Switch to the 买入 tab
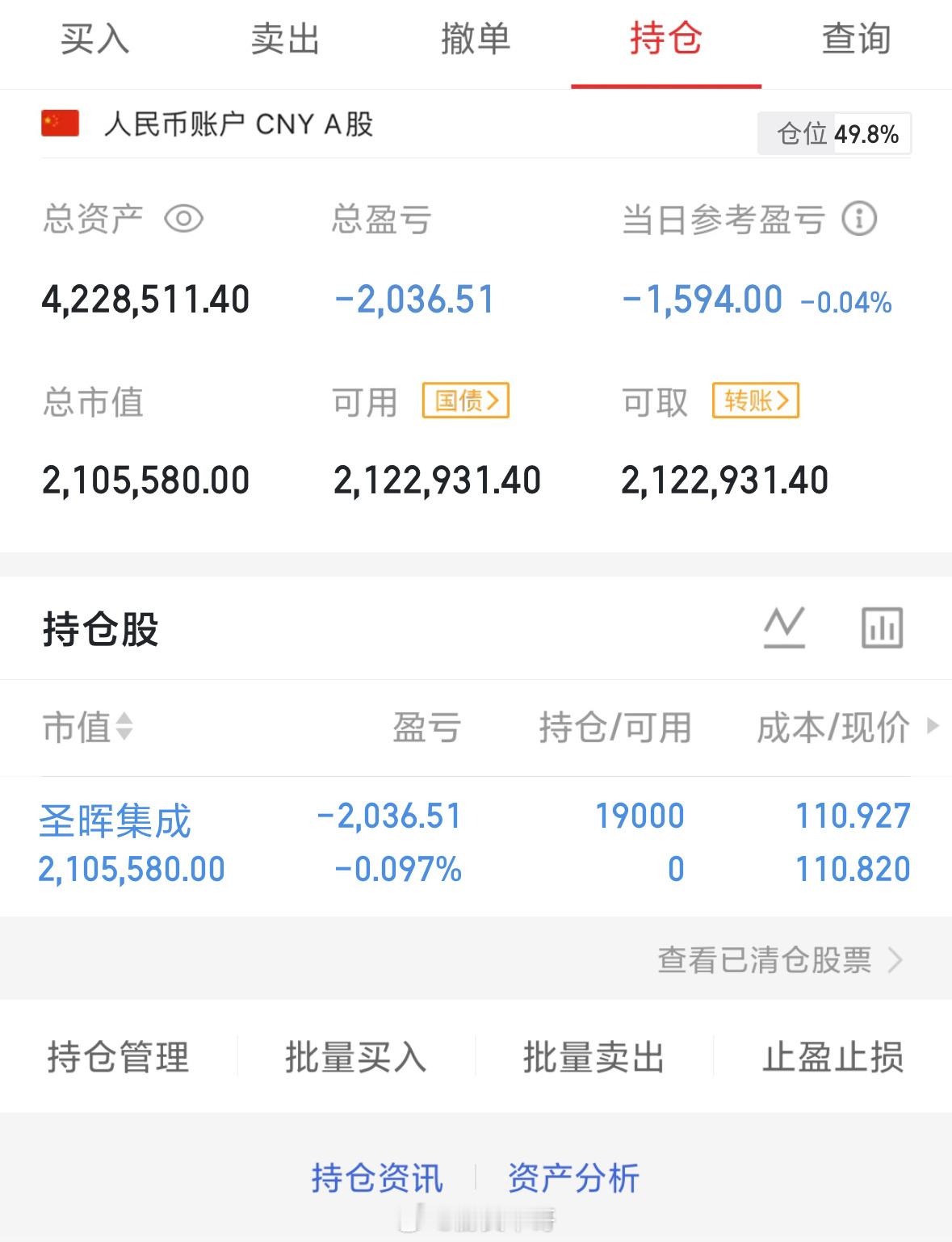Viewport: 952px width, 1242px height. [x=94, y=37]
